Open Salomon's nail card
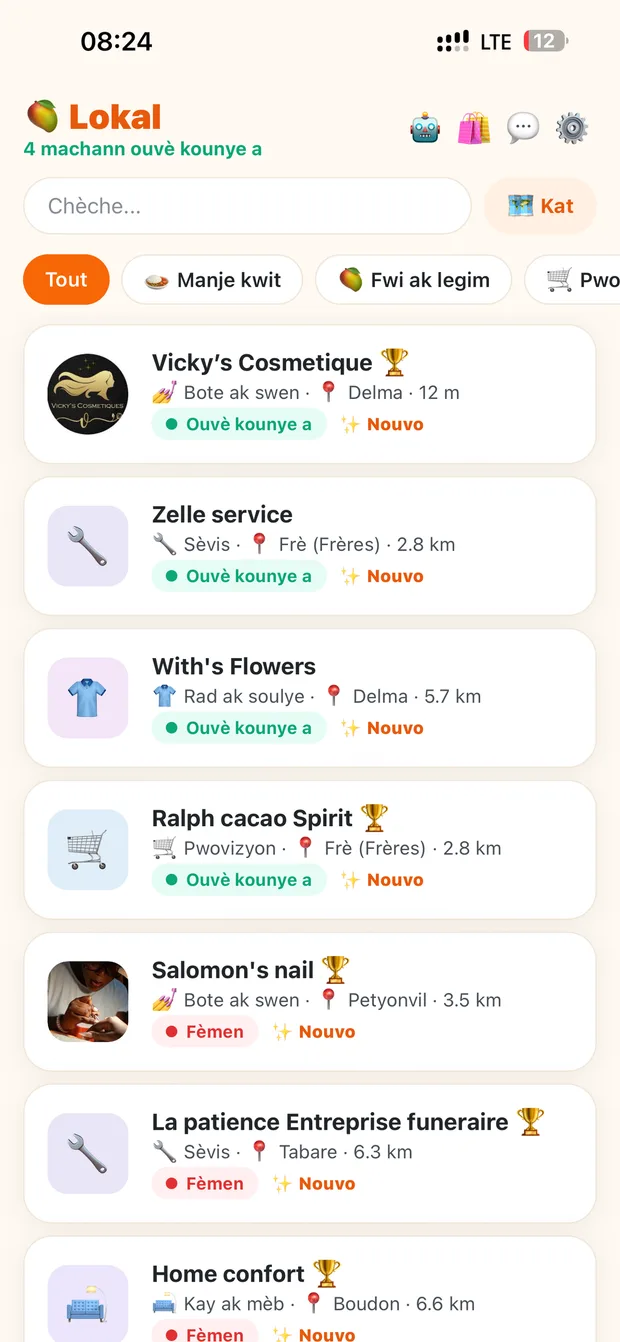Image resolution: width=620 pixels, height=1342 pixels. [310, 1002]
